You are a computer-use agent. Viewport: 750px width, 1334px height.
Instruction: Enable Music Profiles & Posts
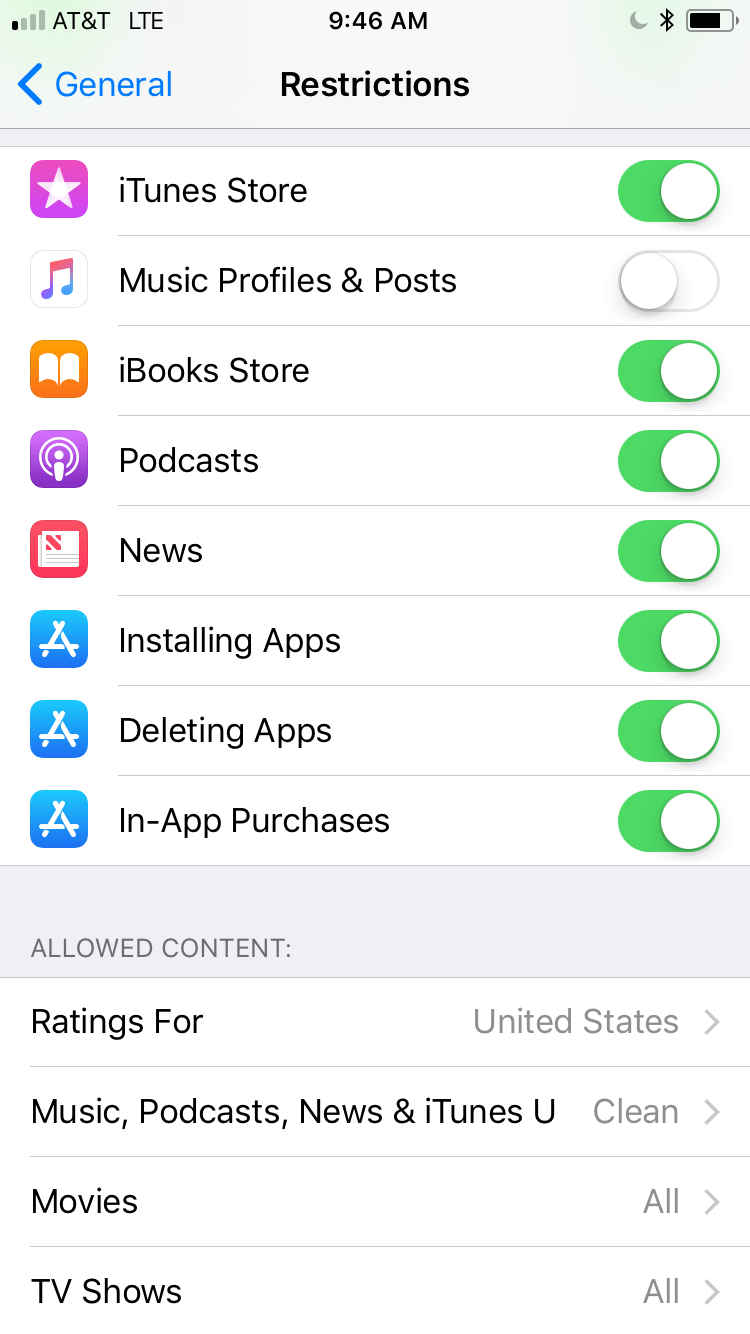[x=668, y=280]
